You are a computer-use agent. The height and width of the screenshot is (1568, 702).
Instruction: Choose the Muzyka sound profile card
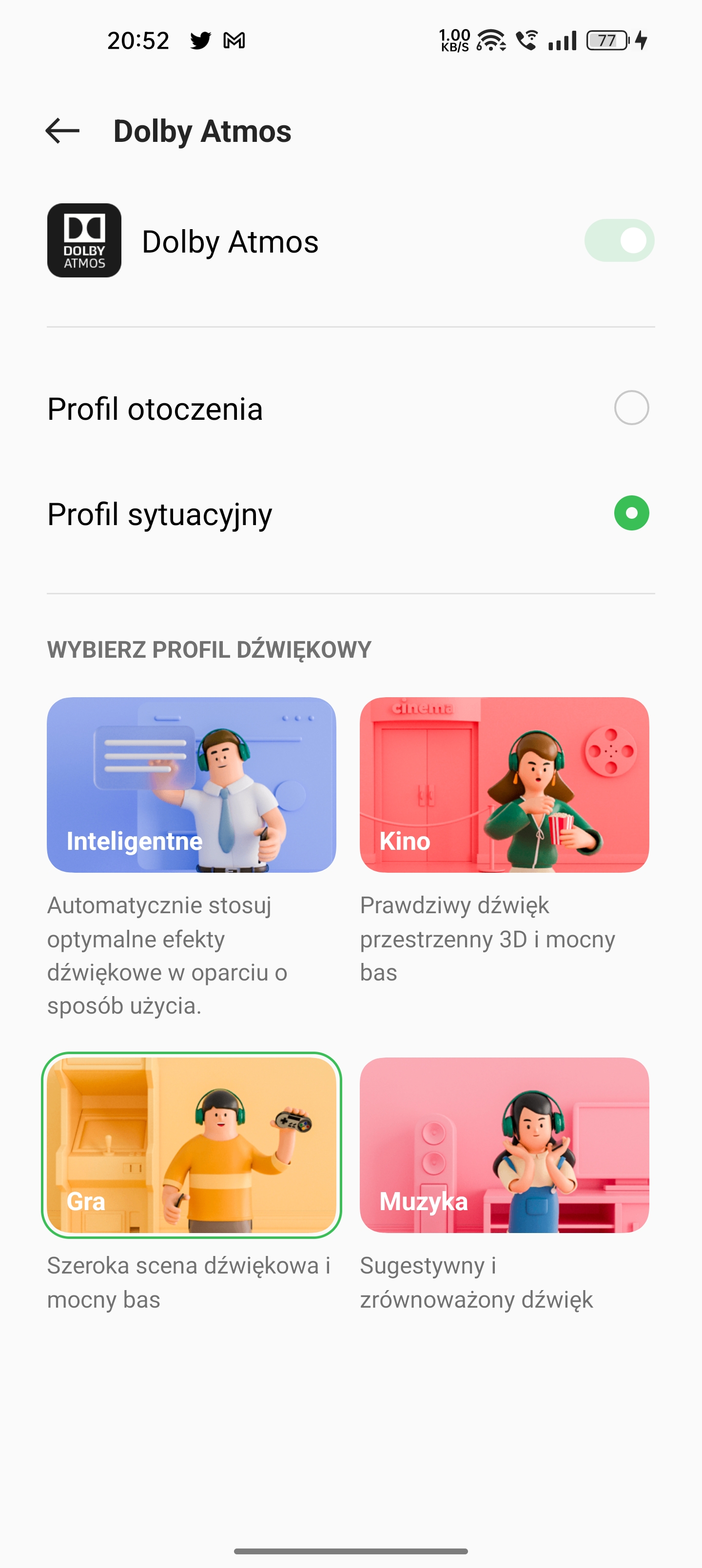coord(504,1145)
